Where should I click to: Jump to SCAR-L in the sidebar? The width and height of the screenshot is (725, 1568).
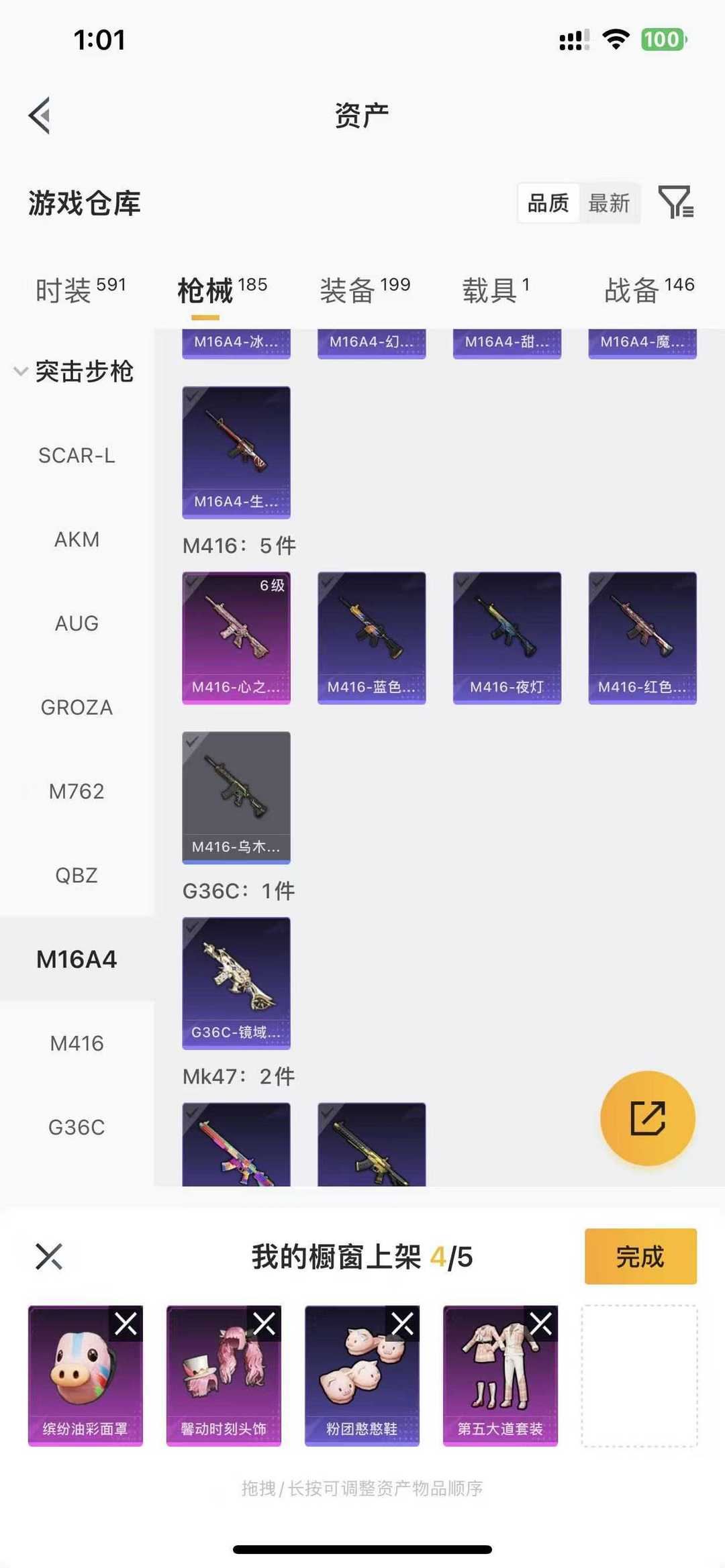[x=77, y=456]
